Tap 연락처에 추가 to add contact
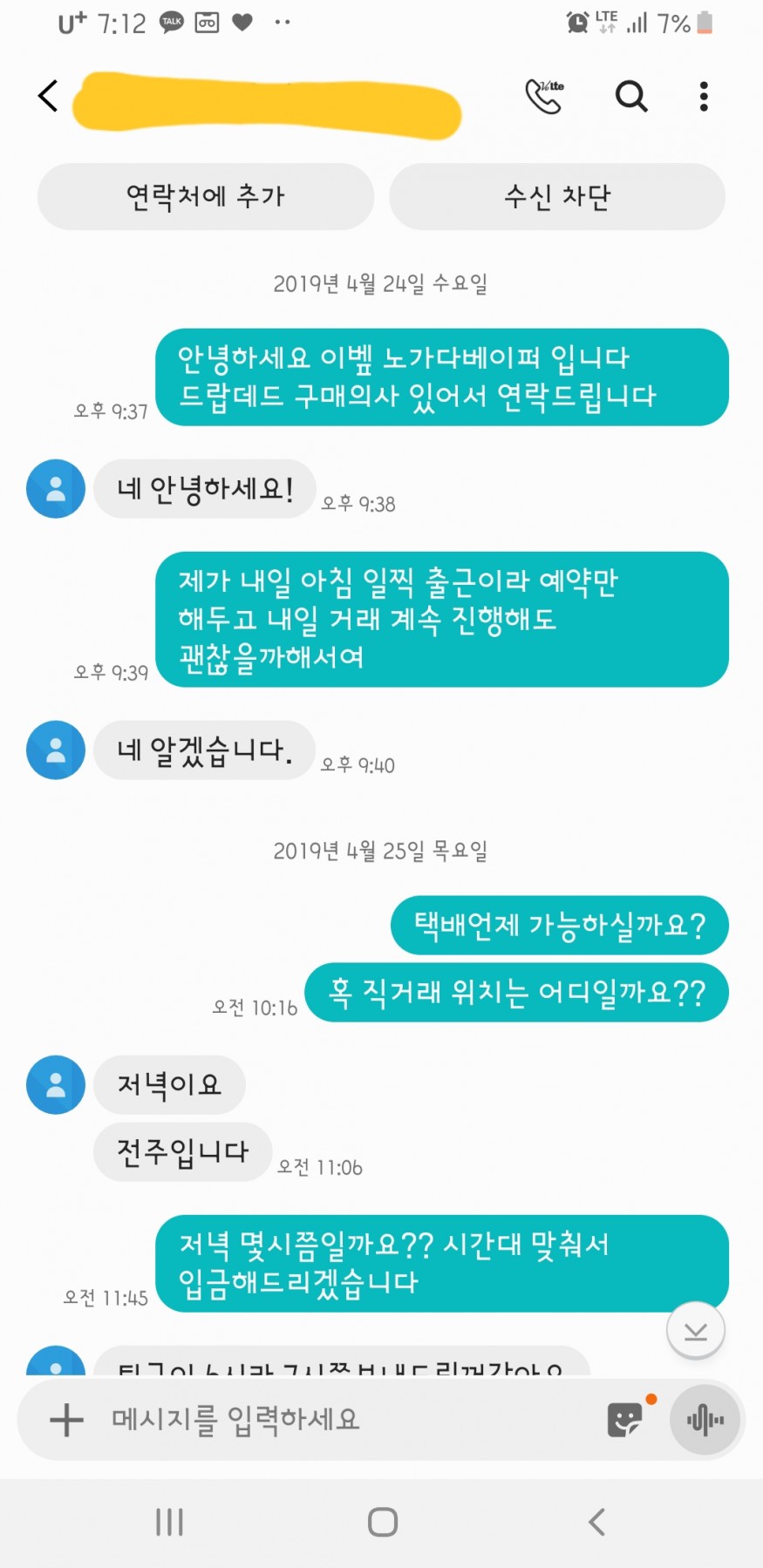Screen dimensions: 763x1568 click(x=206, y=197)
